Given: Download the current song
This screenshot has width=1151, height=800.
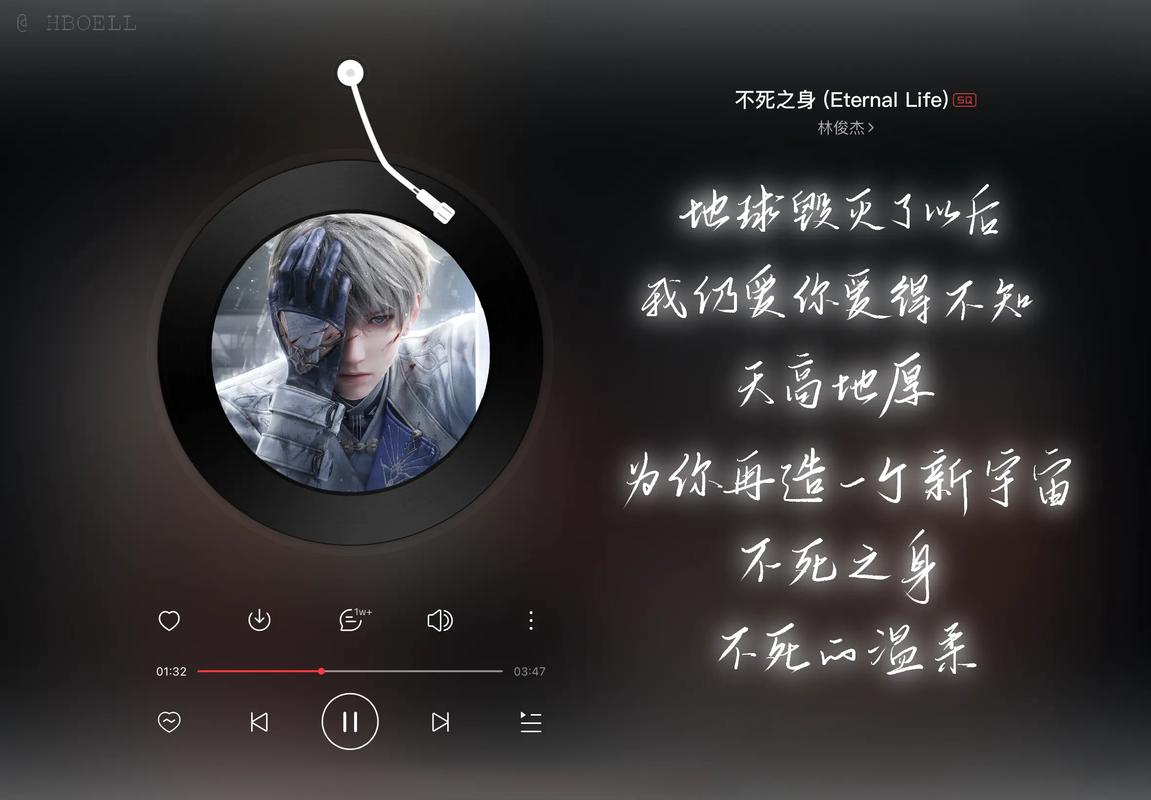Looking at the screenshot, I should point(259,621).
